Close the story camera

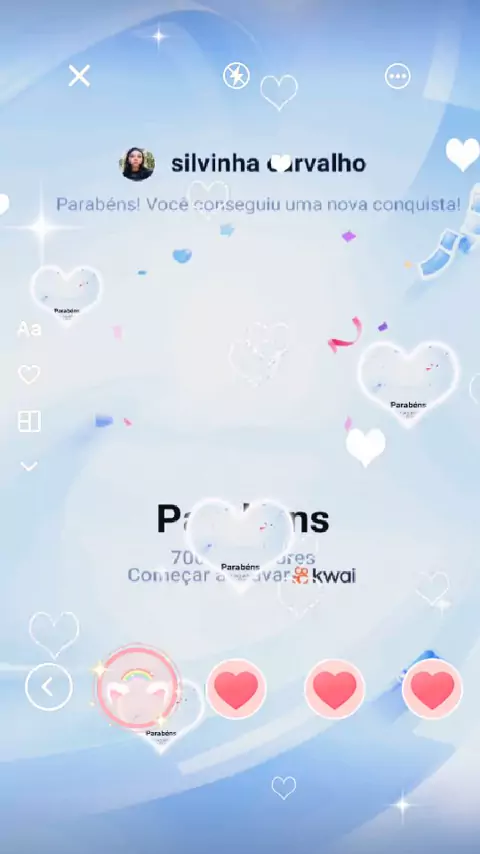point(80,76)
